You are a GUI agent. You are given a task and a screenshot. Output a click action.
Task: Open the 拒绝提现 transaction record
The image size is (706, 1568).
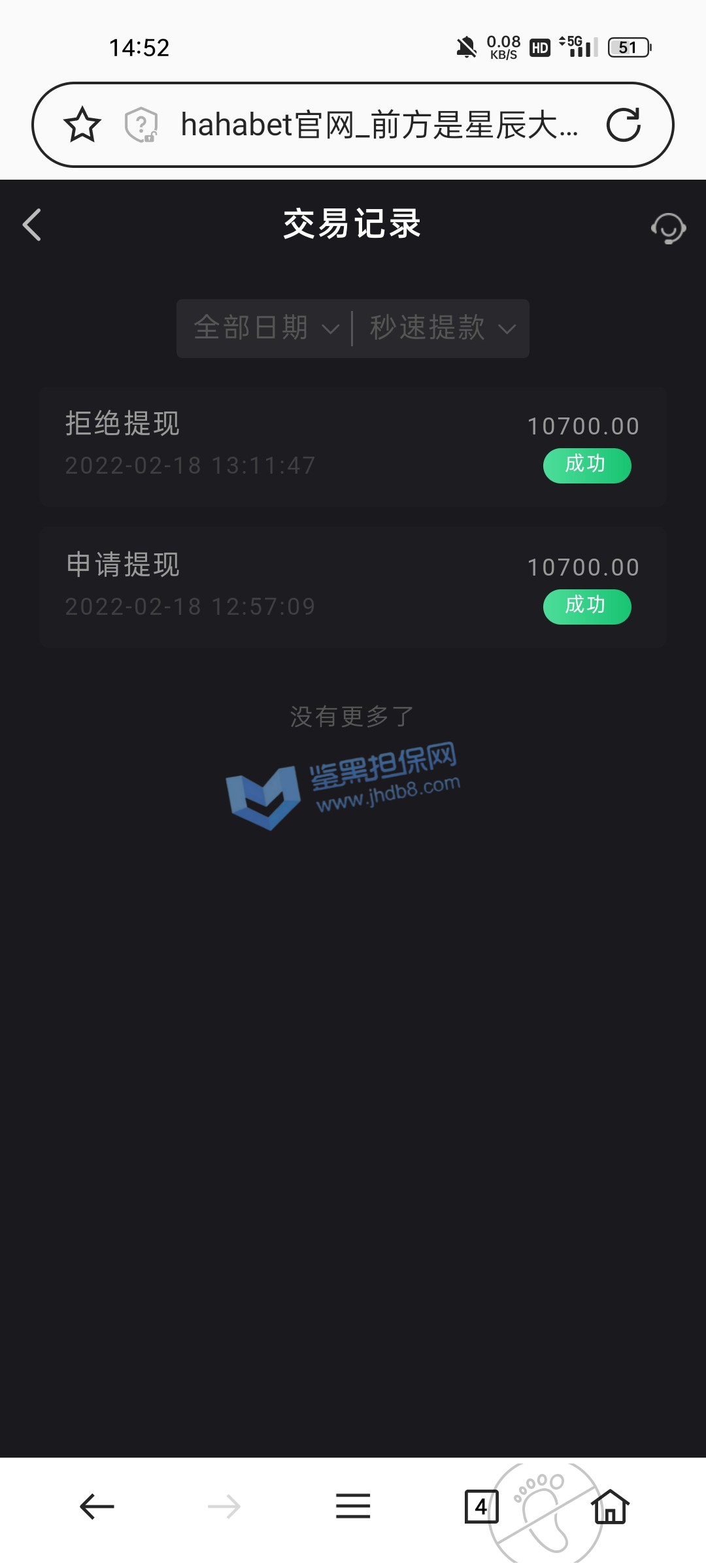[x=352, y=446]
